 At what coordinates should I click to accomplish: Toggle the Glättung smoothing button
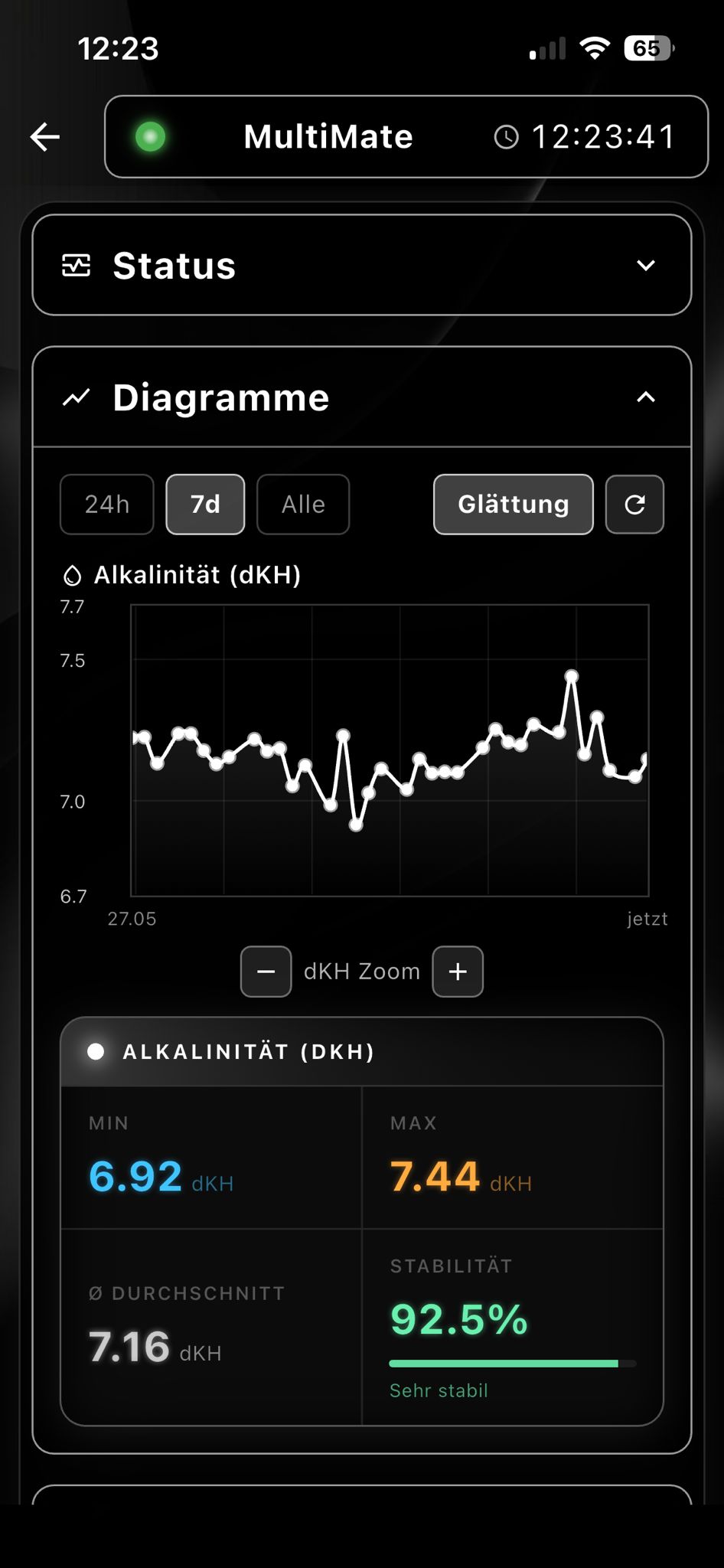click(514, 505)
